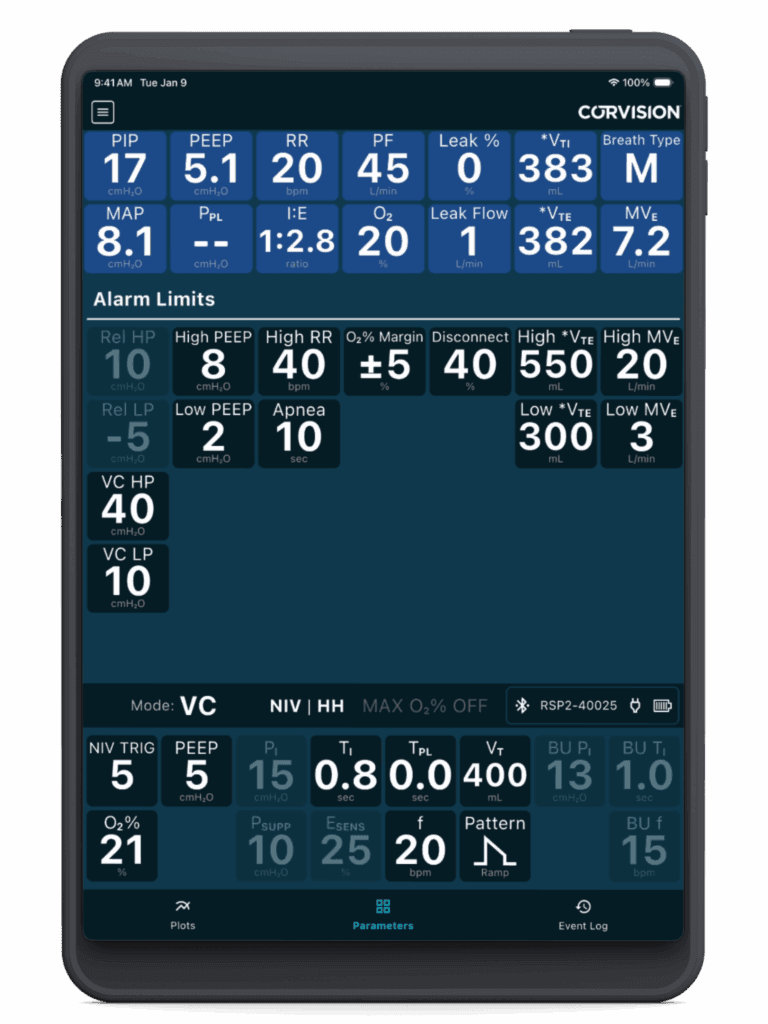Open the hamburger menu in the top bar

point(101,111)
